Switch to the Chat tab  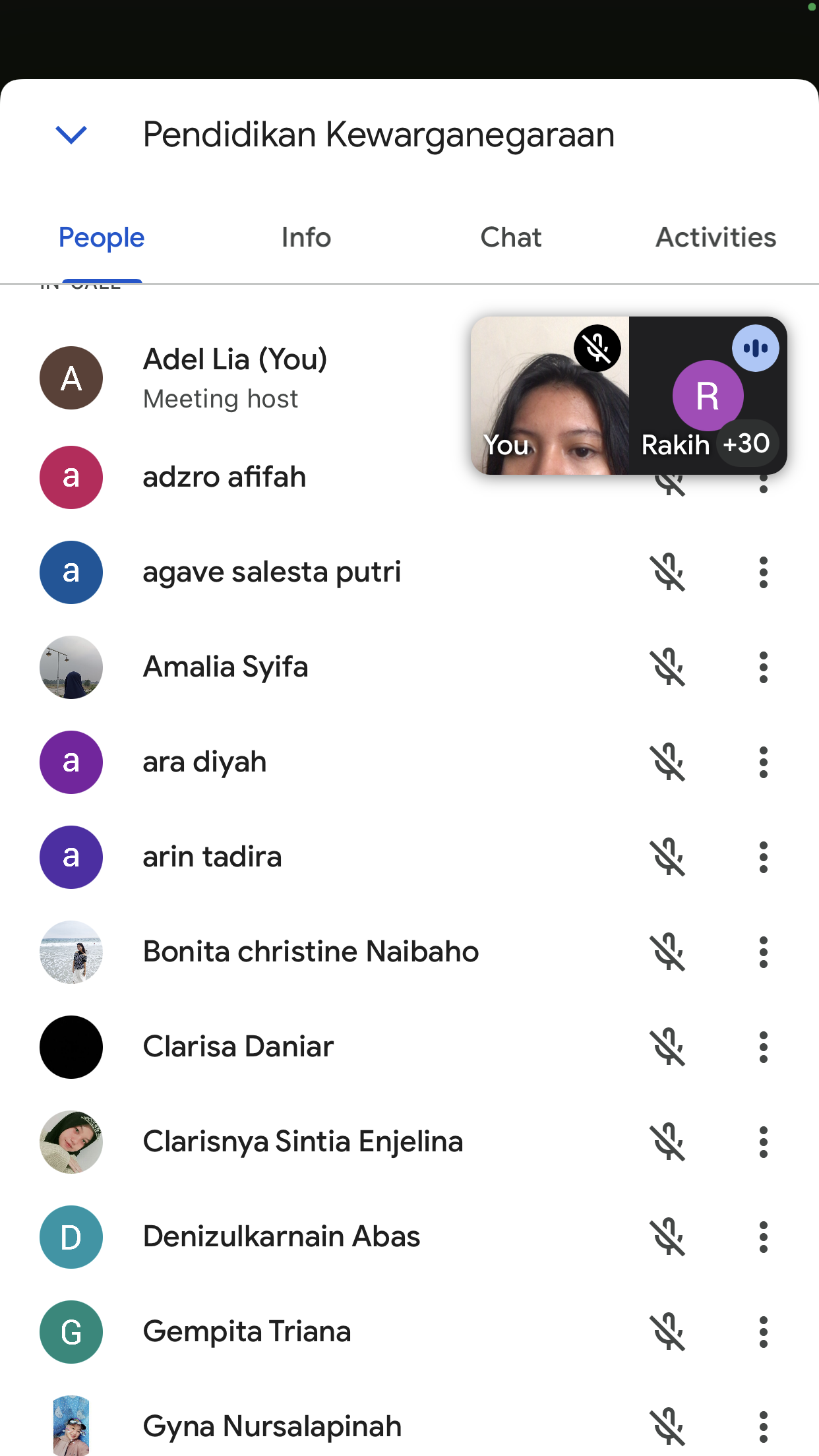(x=511, y=237)
